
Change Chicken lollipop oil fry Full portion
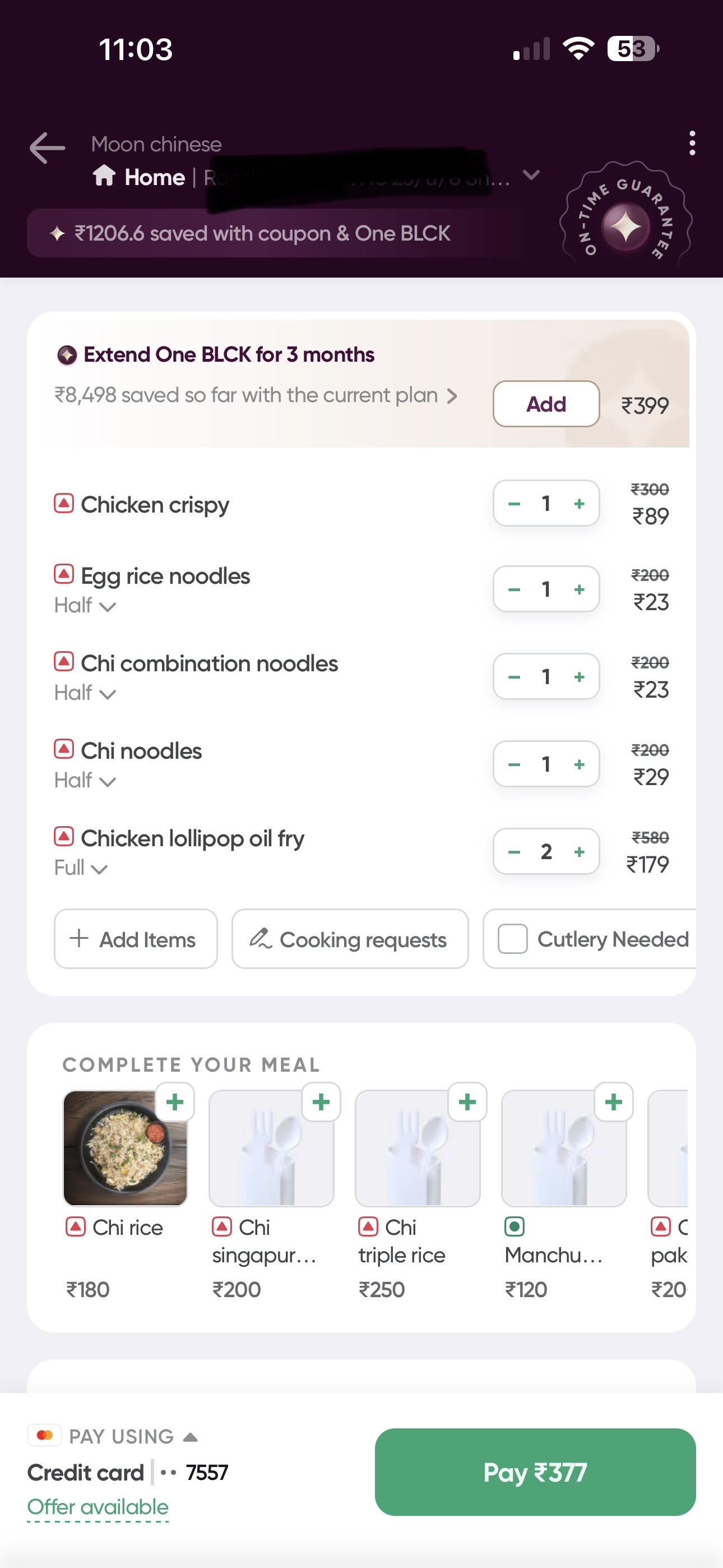tap(81, 869)
